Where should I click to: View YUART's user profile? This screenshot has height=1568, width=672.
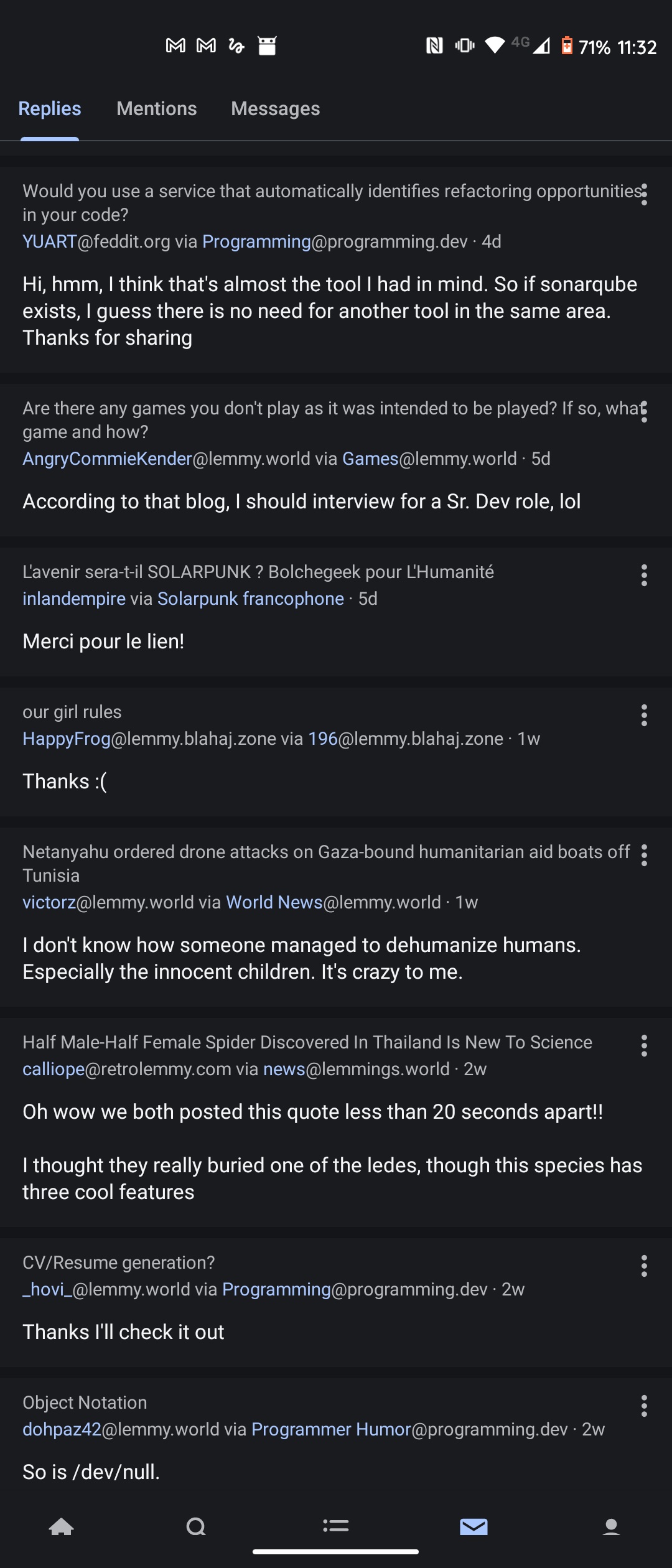point(50,241)
